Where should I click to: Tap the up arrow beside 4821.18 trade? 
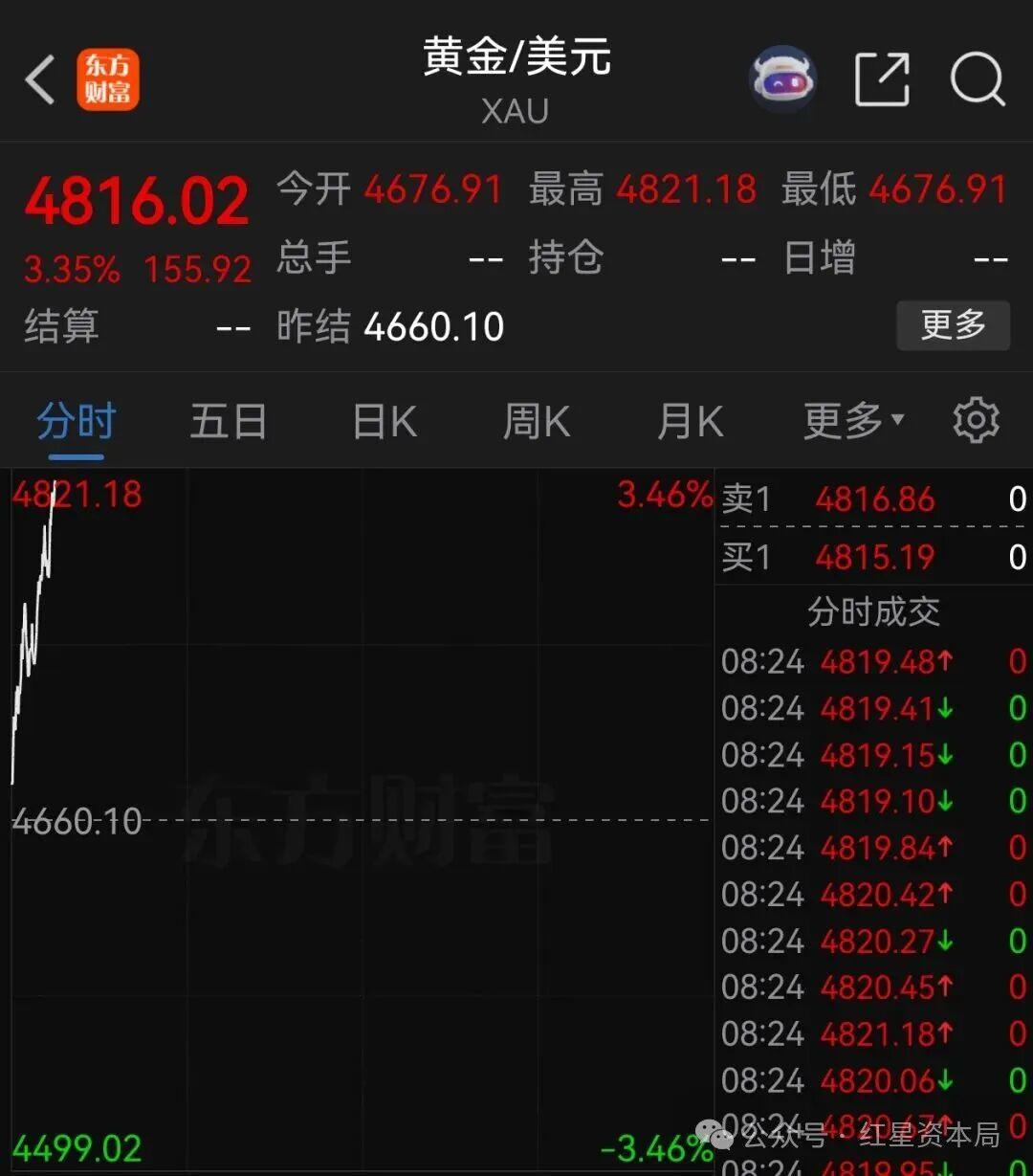pos(943,1033)
